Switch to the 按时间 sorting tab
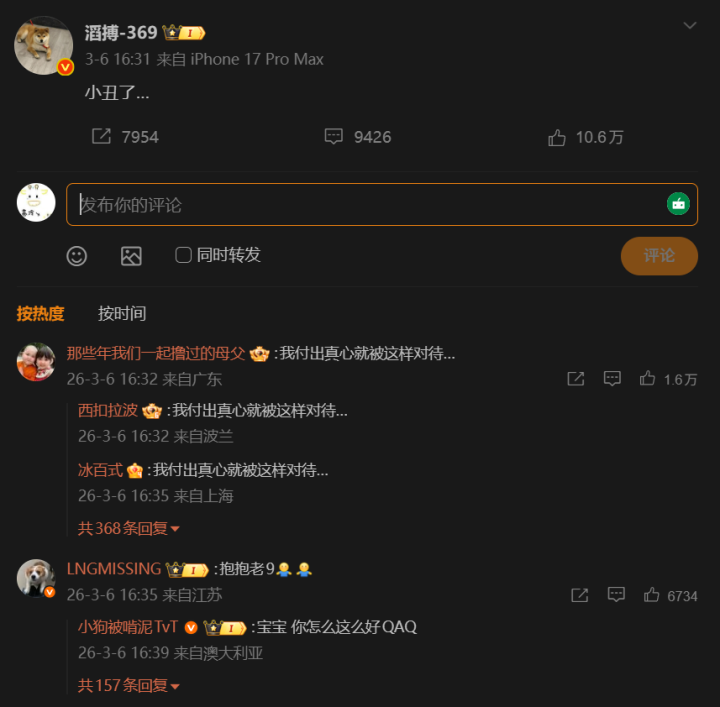The width and height of the screenshot is (720, 707). click(x=122, y=314)
